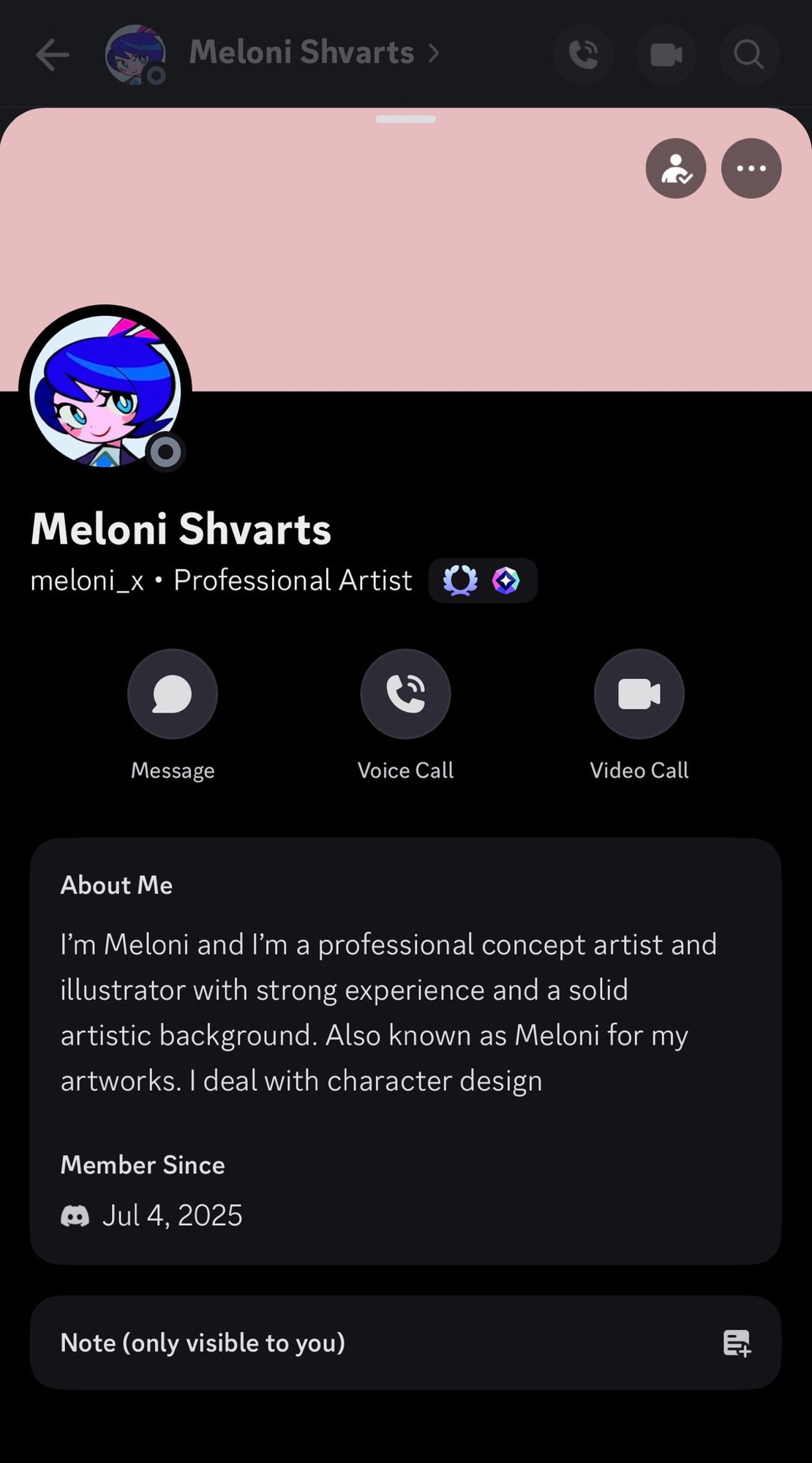View Meloni's profile avatar
Image resolution: width=812 pixels, height=1463 pixels.
(105, 391)
